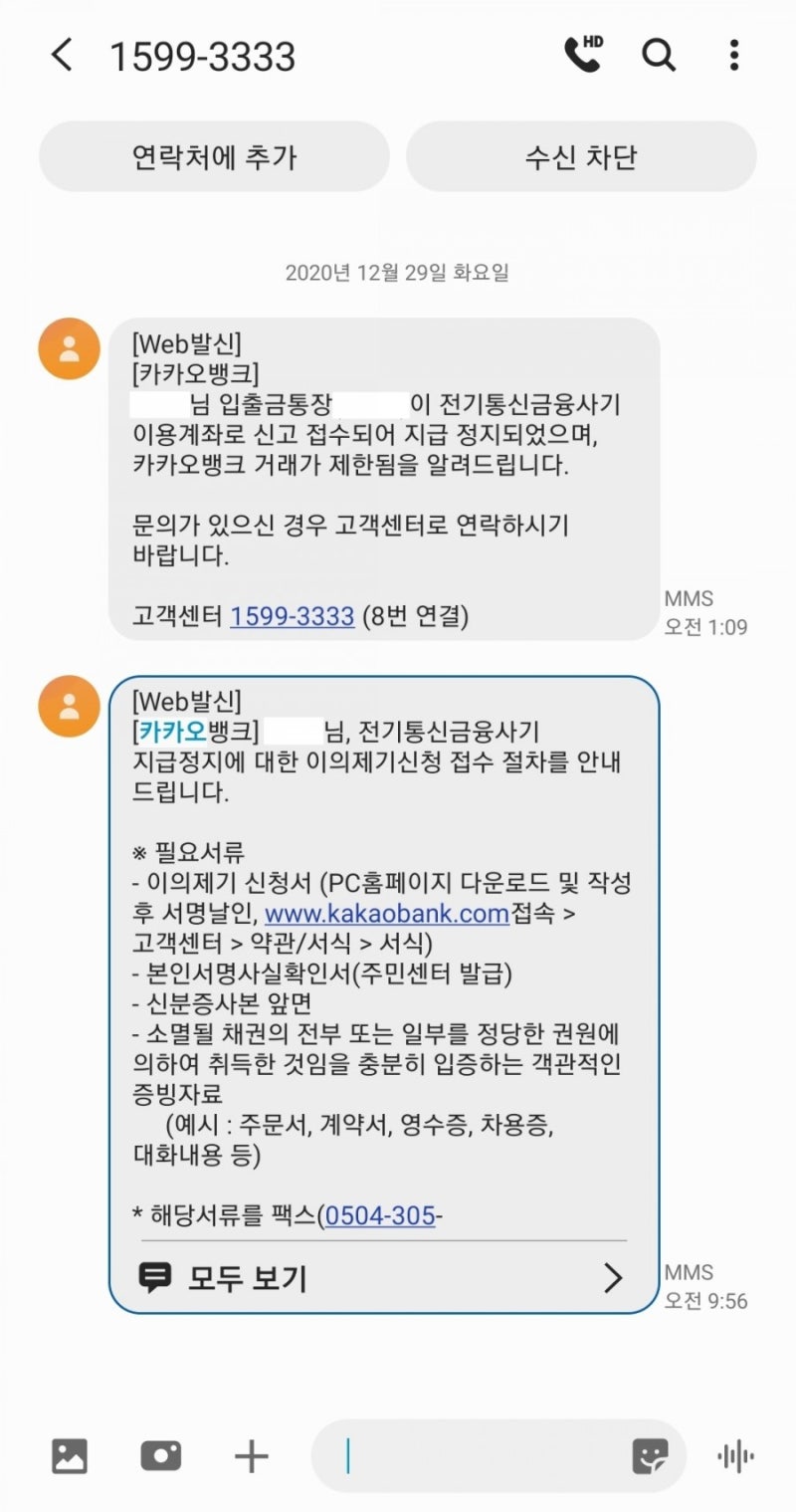
Task: Open the sticker picker in the message box
Action: (x=651, y=1457)
